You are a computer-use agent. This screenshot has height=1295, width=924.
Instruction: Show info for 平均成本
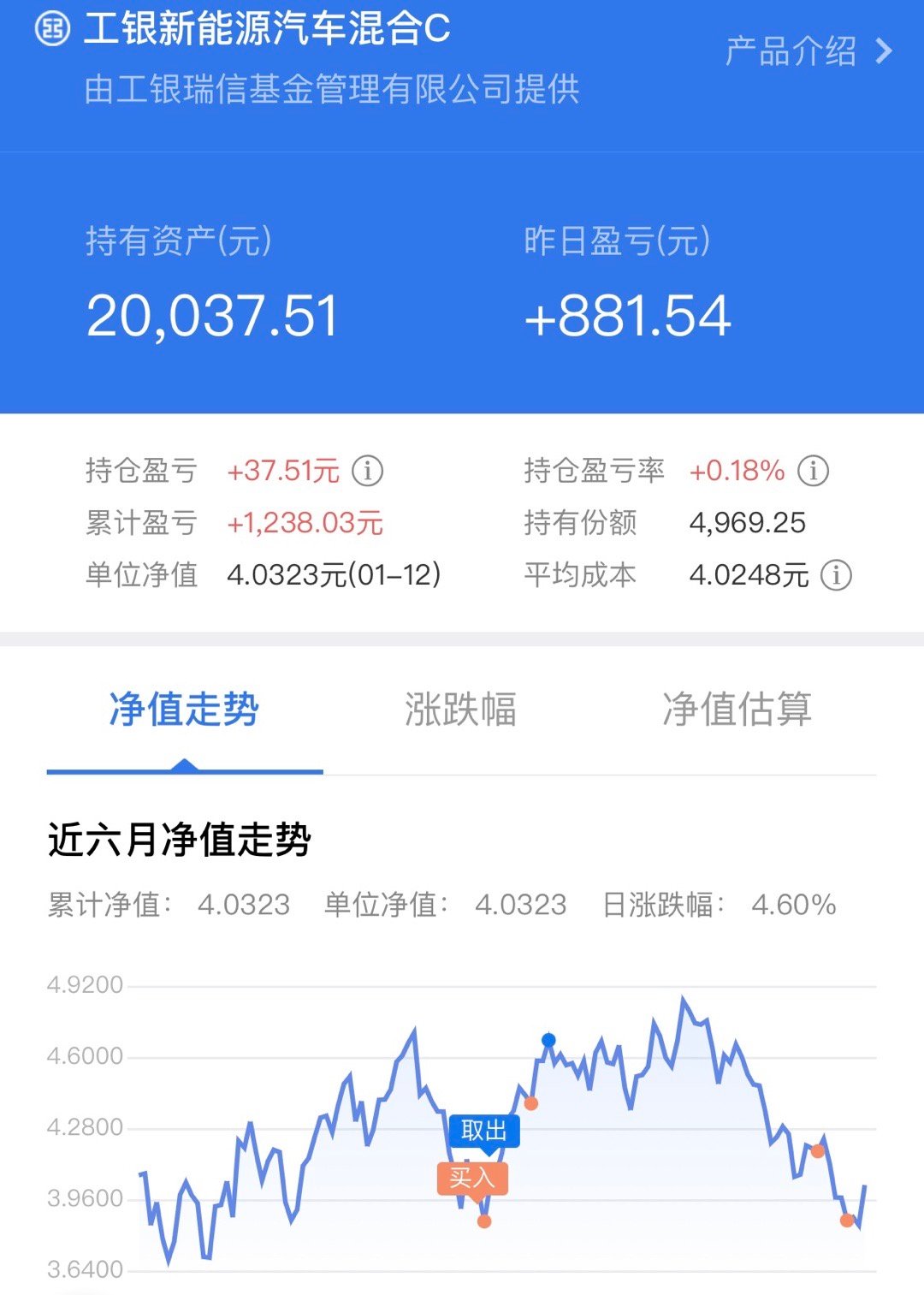point(836,575)
